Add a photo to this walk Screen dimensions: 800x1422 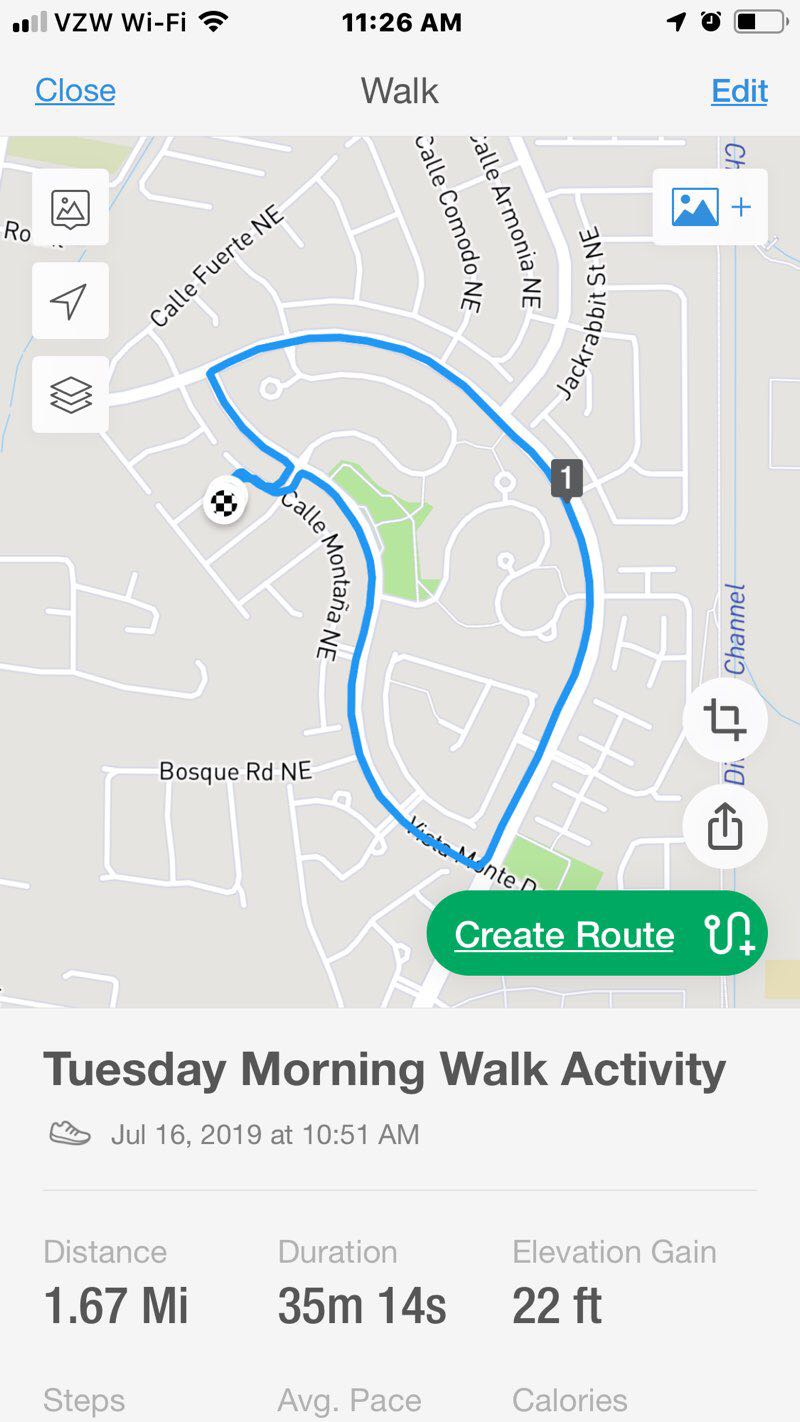710,208
